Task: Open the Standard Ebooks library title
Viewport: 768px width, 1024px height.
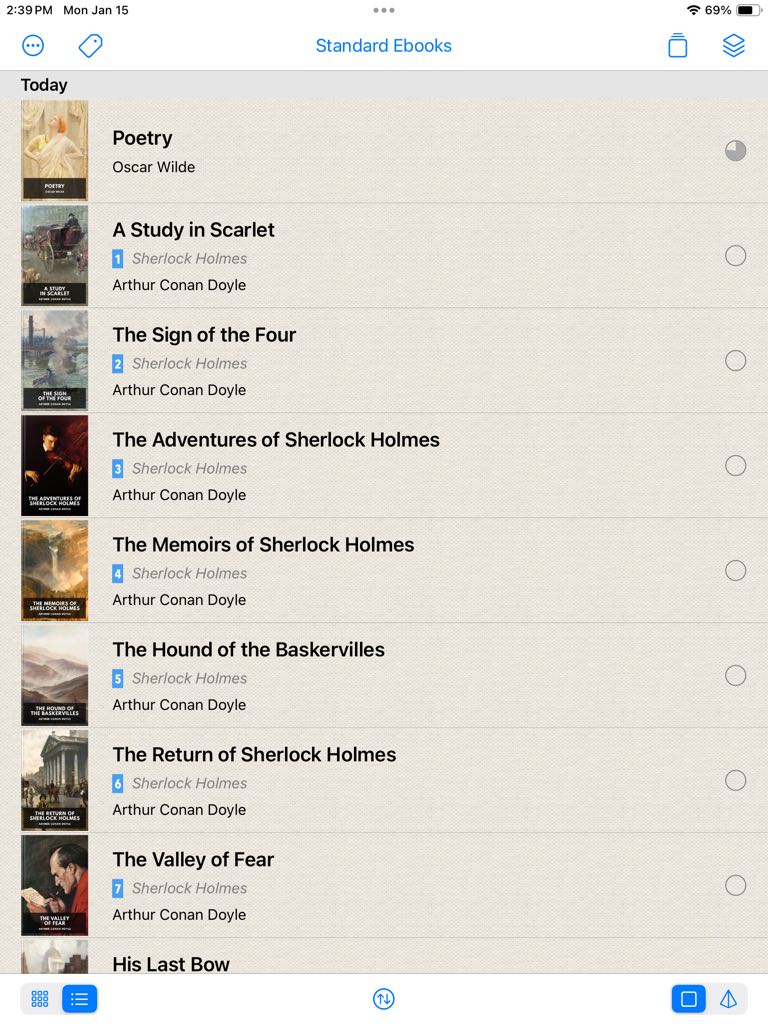Action: pos(383,46)
